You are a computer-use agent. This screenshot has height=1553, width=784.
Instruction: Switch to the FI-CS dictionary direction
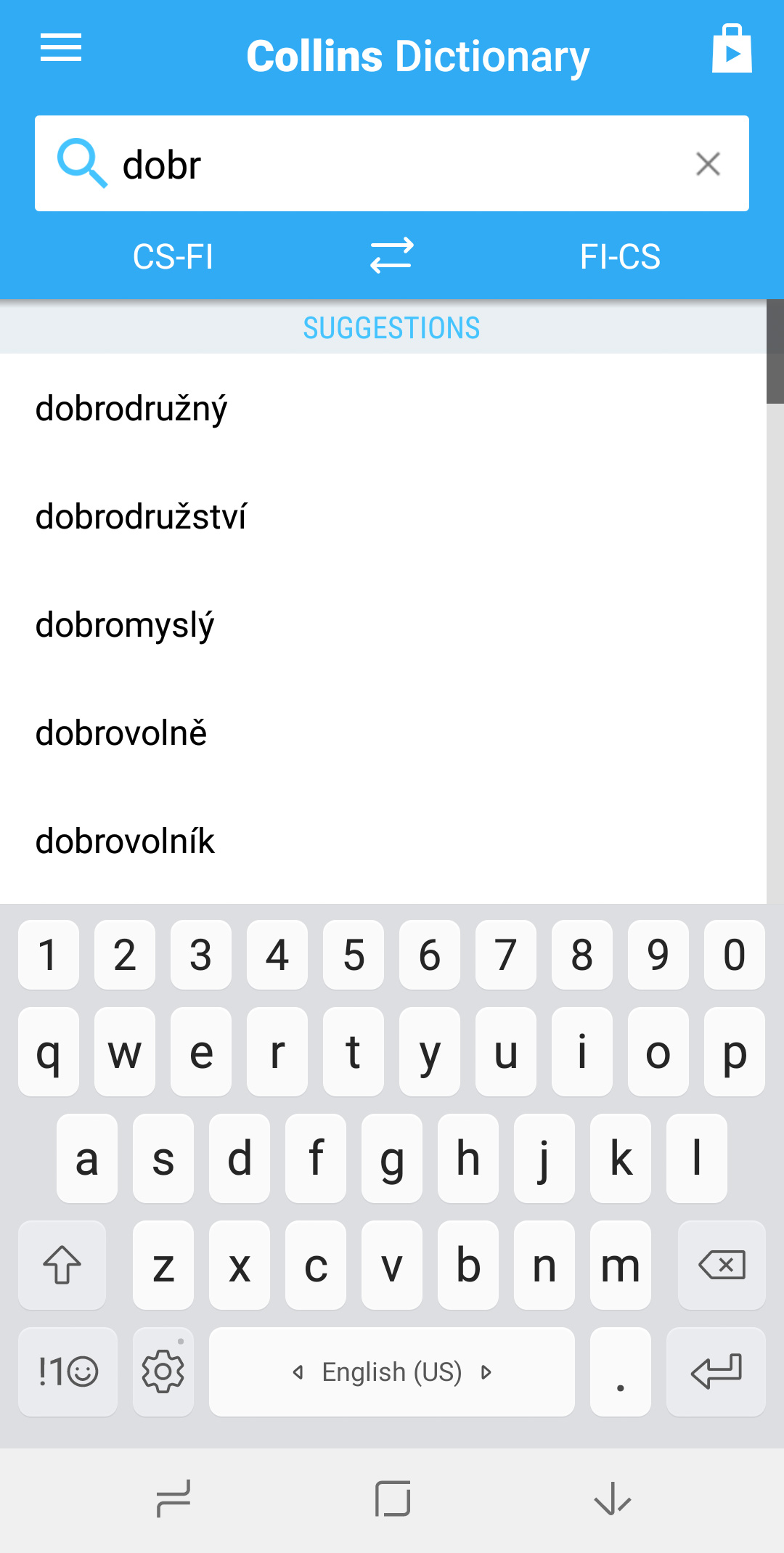[620, 256]
